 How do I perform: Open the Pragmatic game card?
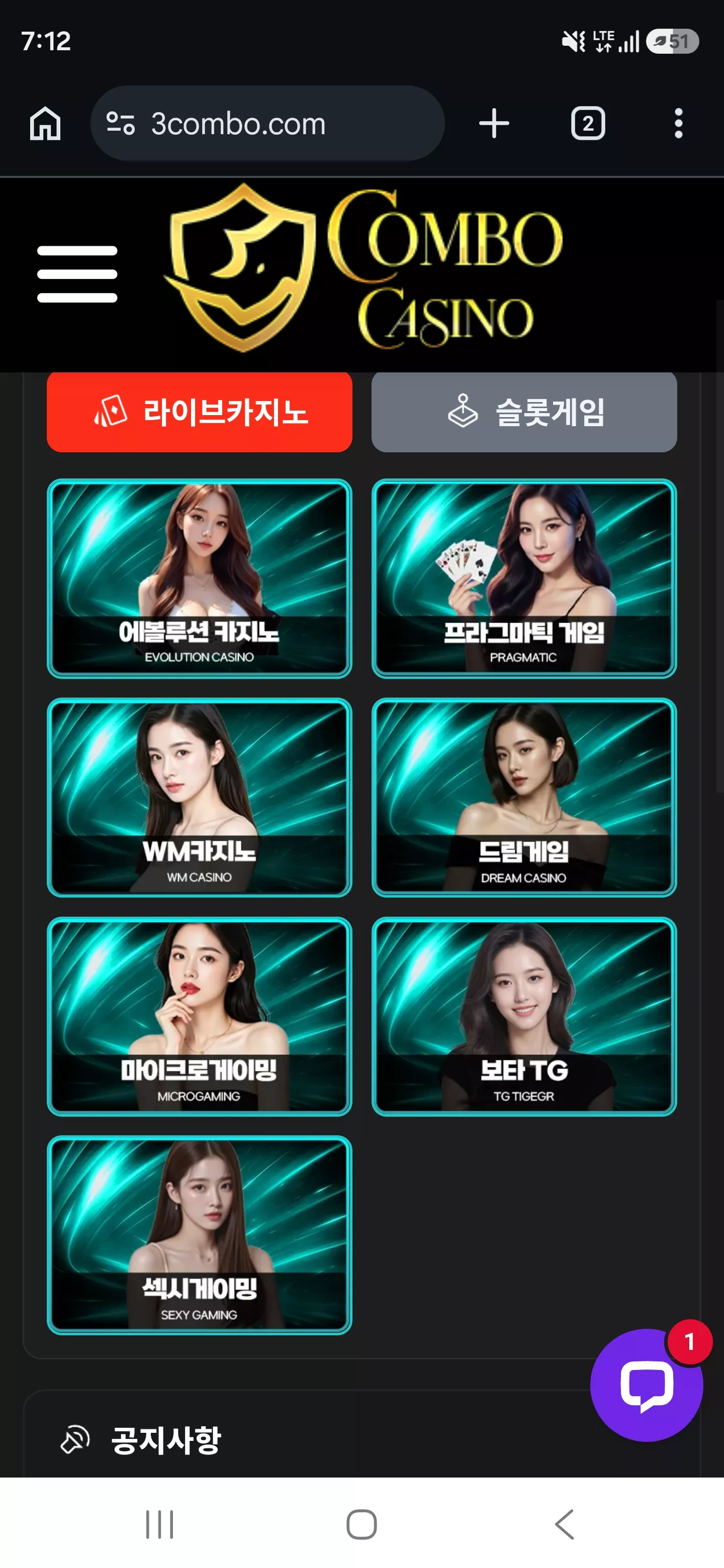coord(524,578)
